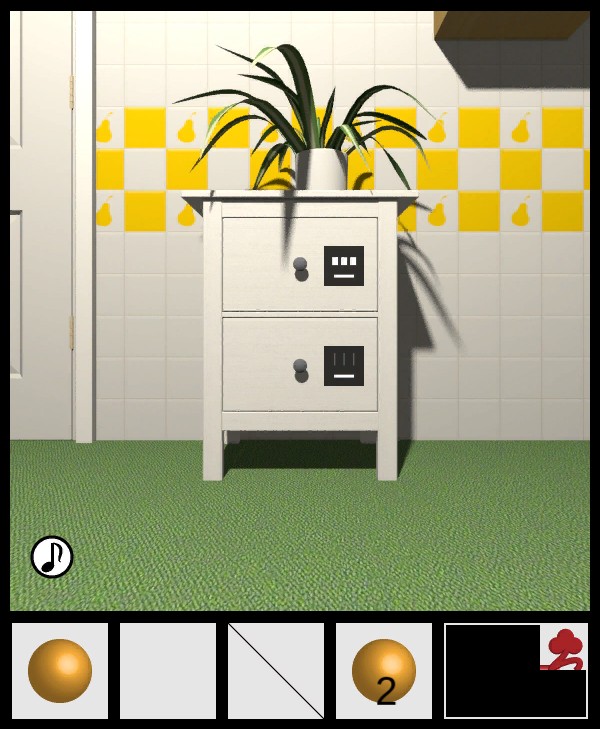Tap the empty second inventory slot

[x=168, y=670]
